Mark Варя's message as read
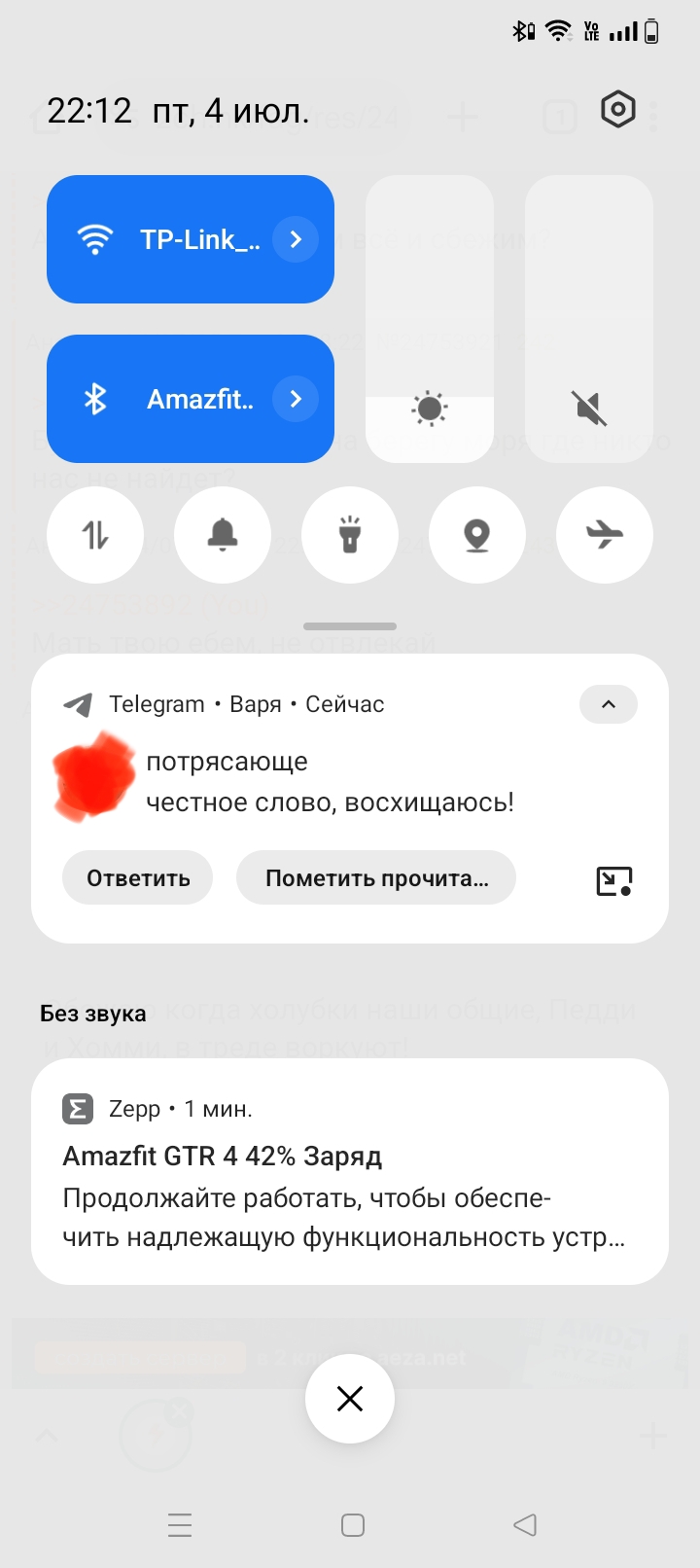The width and height of the screenshot is (700, 1568). coord(376,877)
